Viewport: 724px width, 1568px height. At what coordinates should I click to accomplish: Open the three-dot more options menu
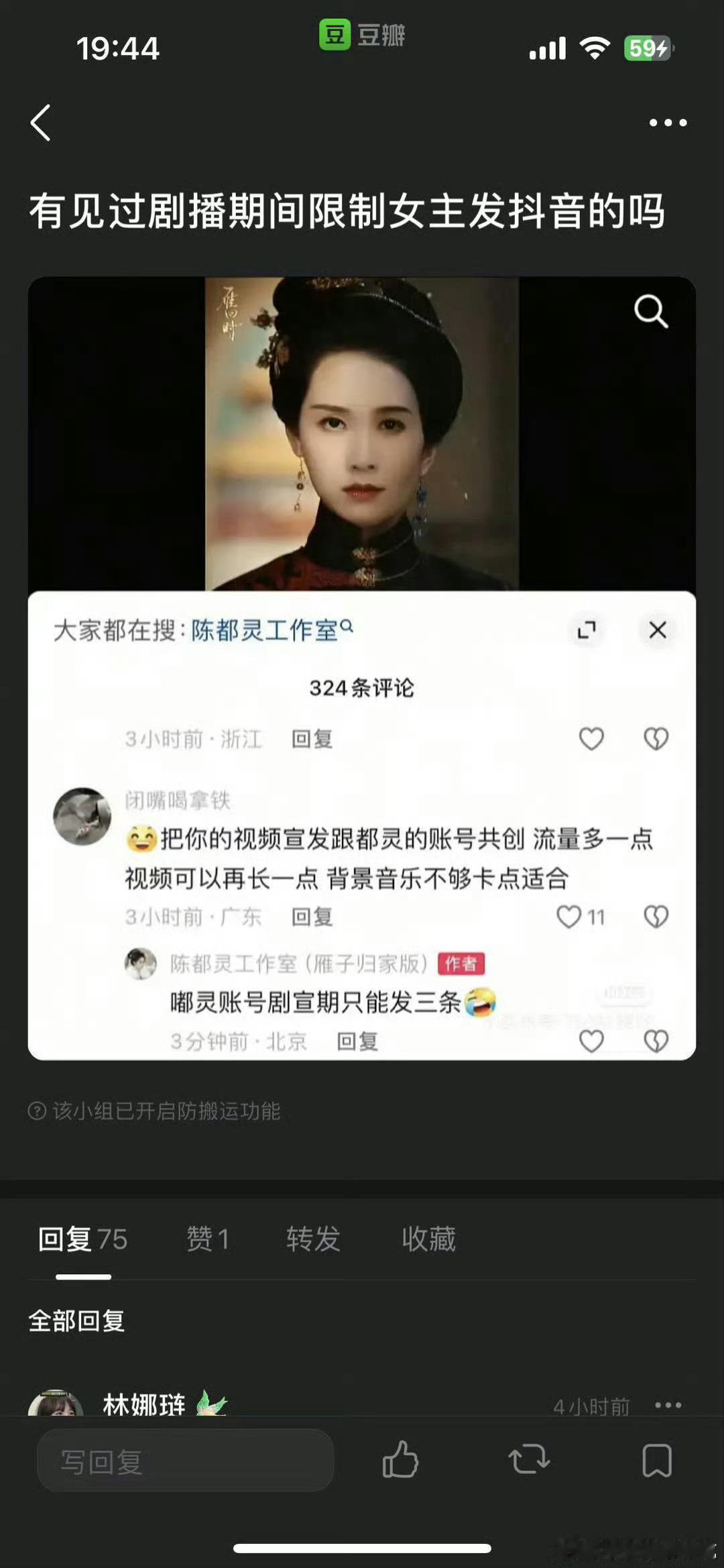[x=666, y=123]
